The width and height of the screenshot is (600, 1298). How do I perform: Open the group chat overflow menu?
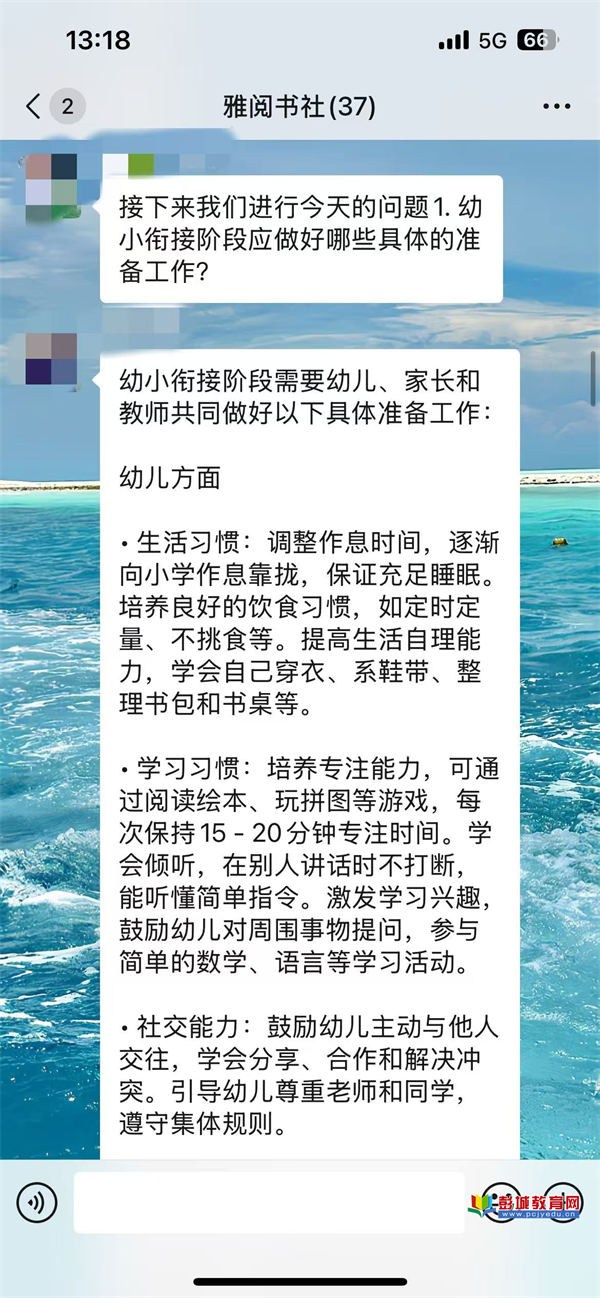pyautogui.click(x=556, y=106)
